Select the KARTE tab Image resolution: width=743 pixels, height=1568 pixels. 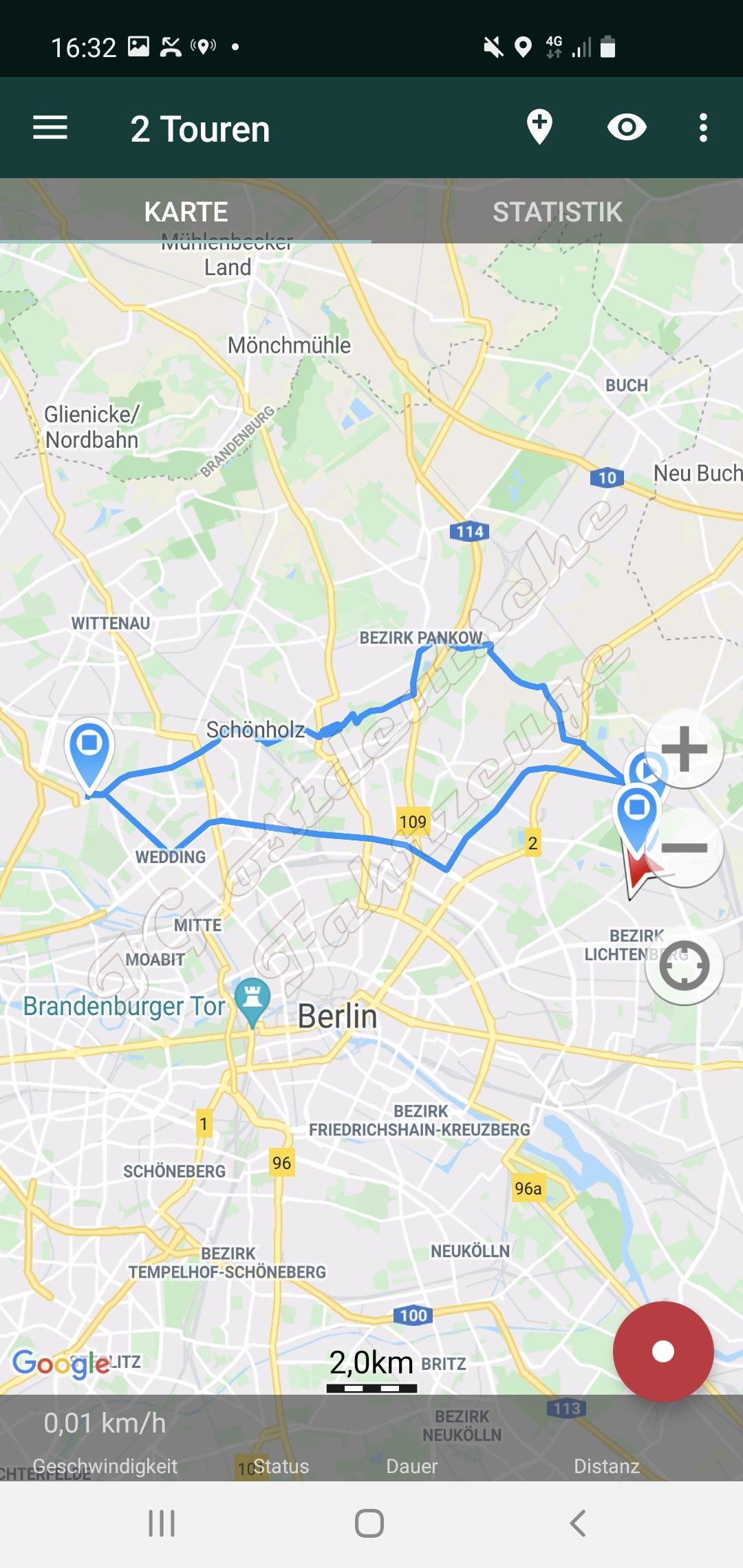(186, 212)
